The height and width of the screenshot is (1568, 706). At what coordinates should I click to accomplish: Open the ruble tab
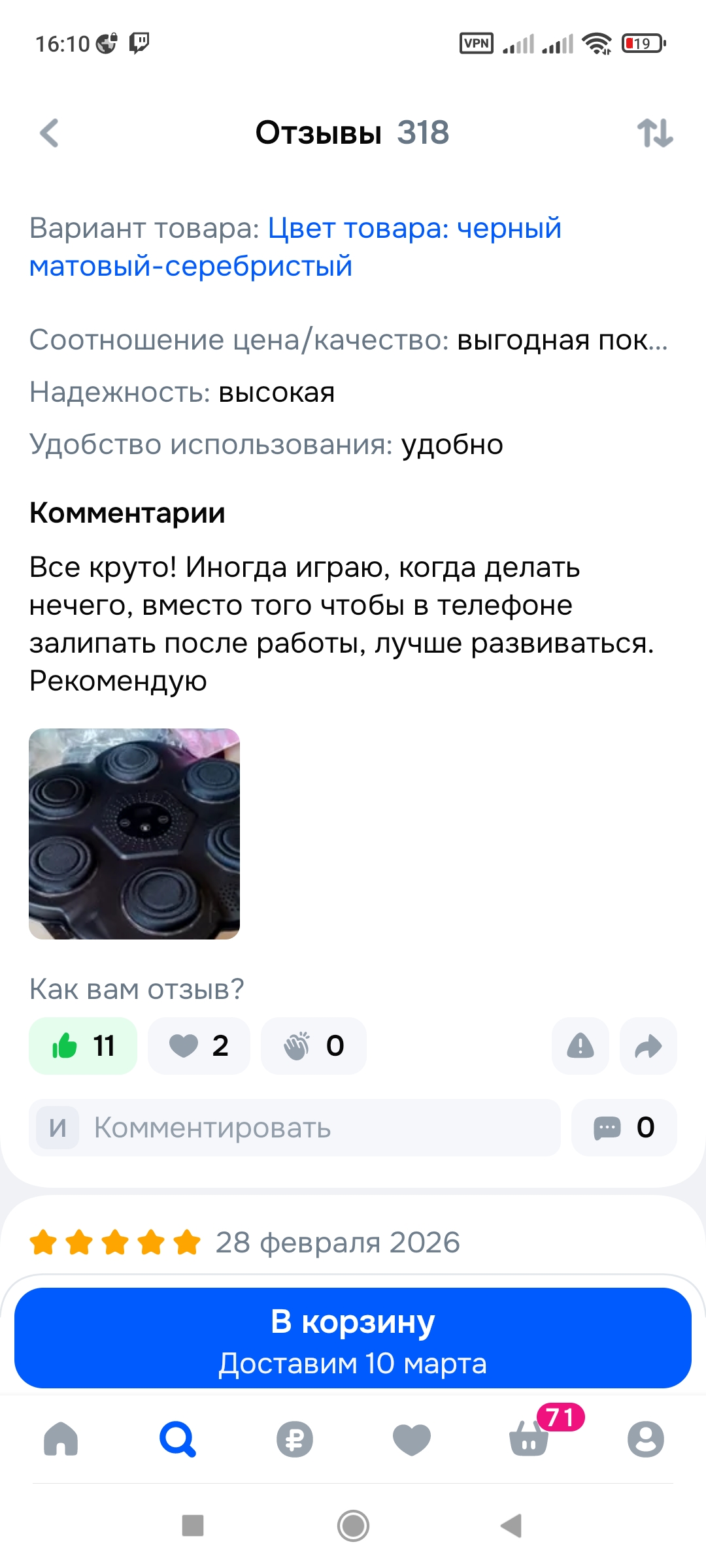tap(295, 1439)
